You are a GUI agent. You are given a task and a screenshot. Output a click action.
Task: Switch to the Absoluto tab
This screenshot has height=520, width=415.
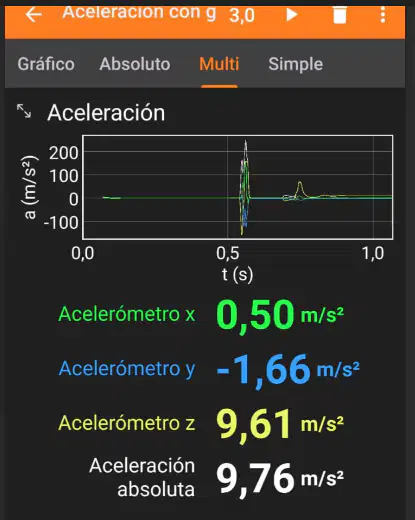pyautogui.click(x=135, y=64)
